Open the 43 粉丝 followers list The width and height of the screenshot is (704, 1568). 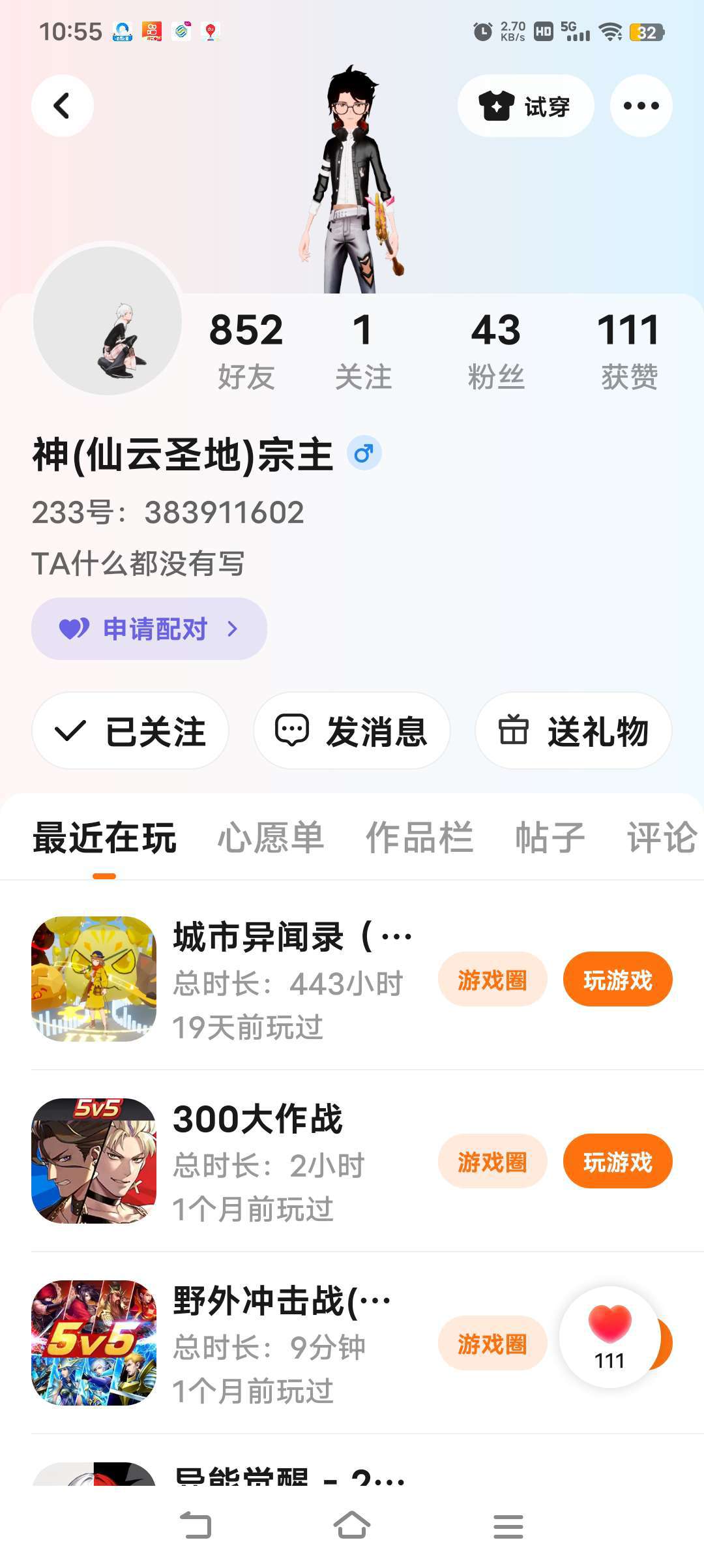[495, 350]
